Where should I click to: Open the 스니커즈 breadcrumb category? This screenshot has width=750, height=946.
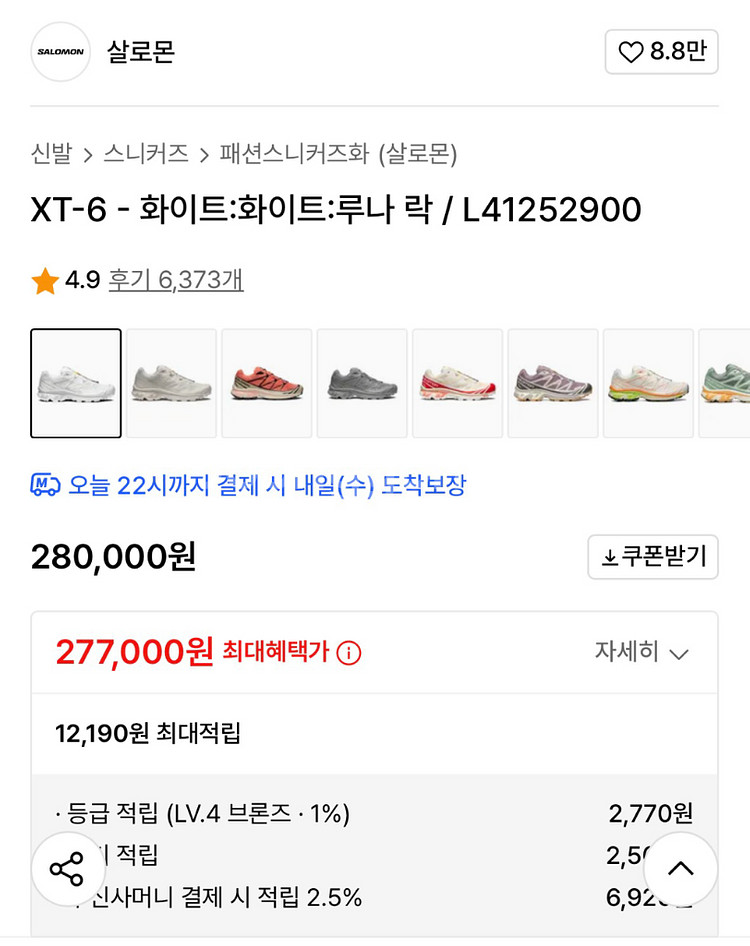point(146,154)
